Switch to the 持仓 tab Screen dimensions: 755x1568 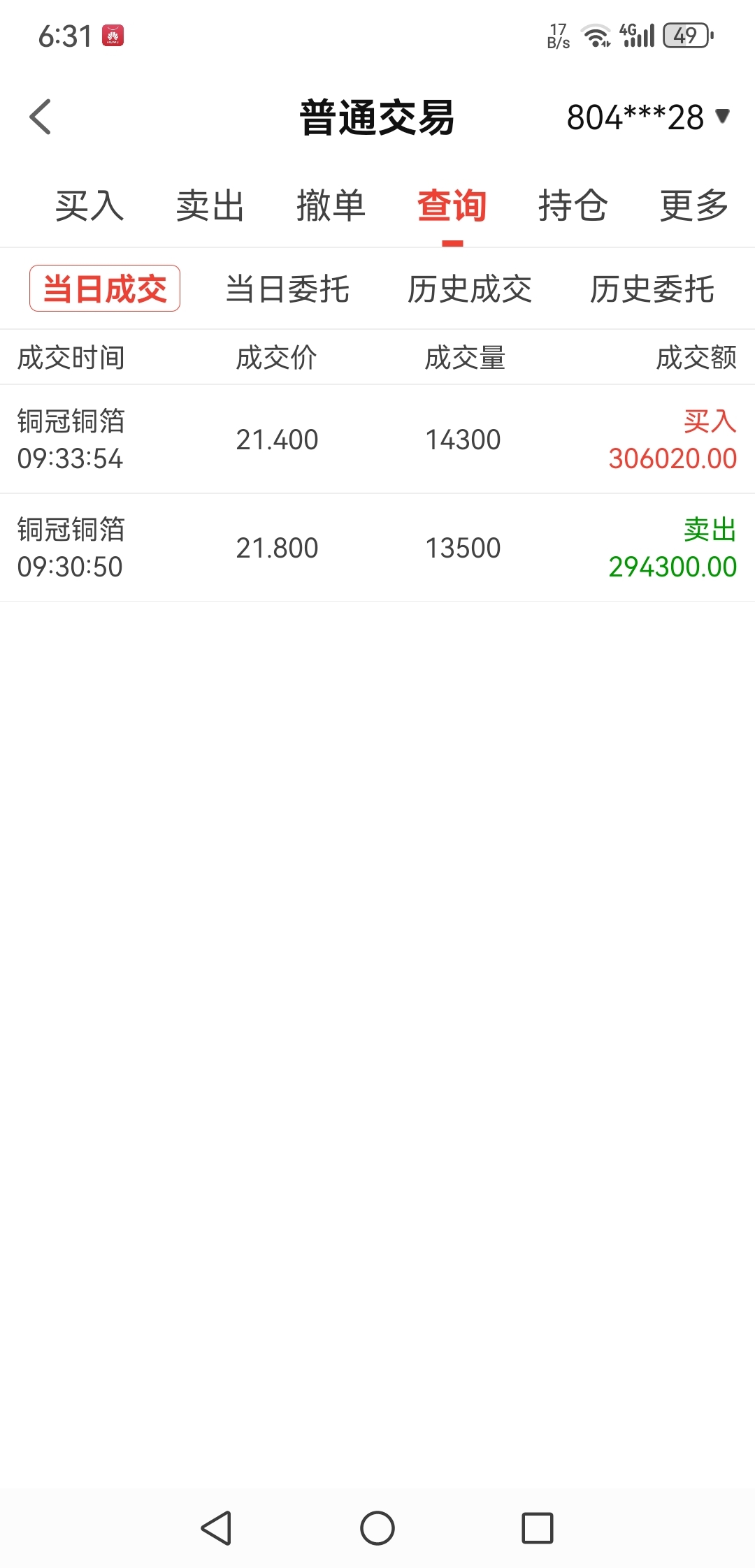tap(573, 206)
